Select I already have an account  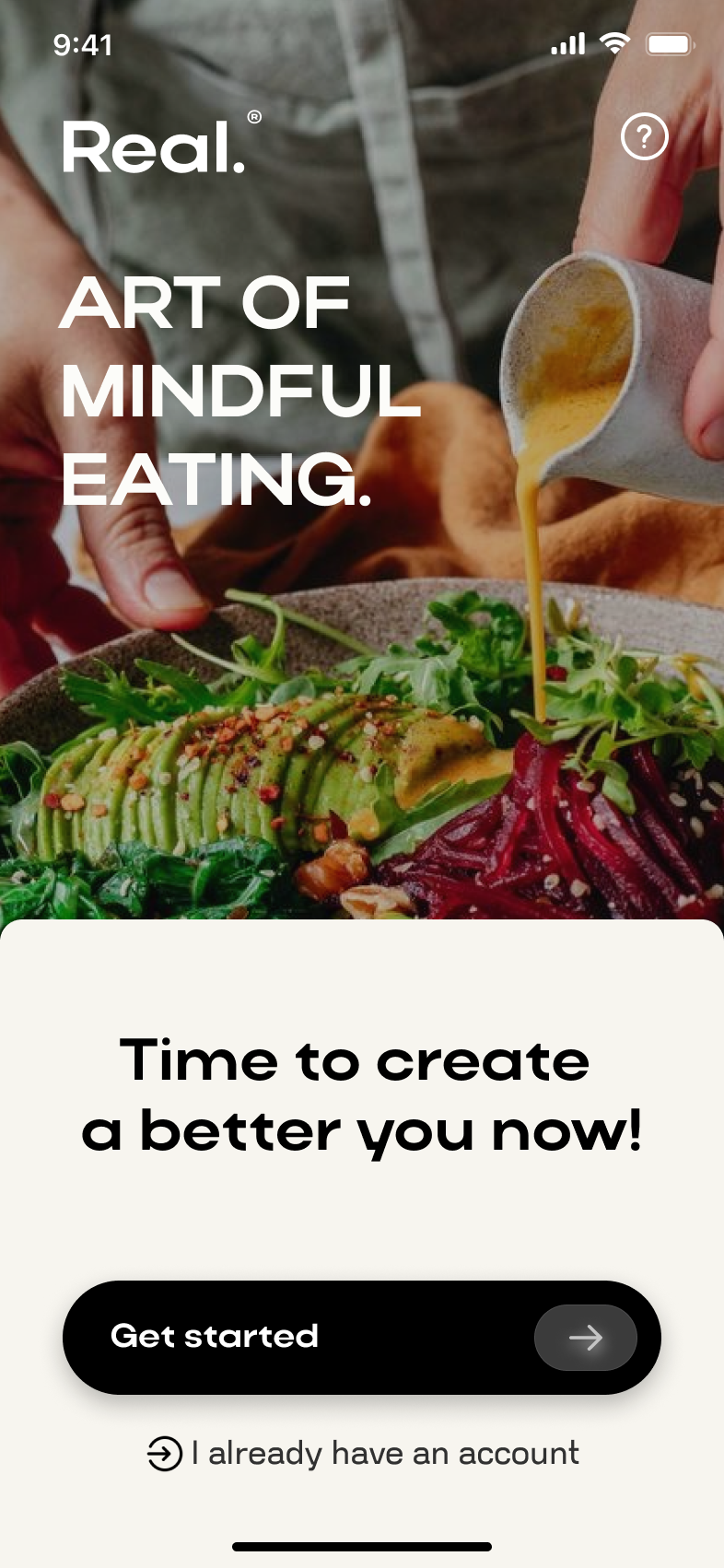coord(363,1454)
